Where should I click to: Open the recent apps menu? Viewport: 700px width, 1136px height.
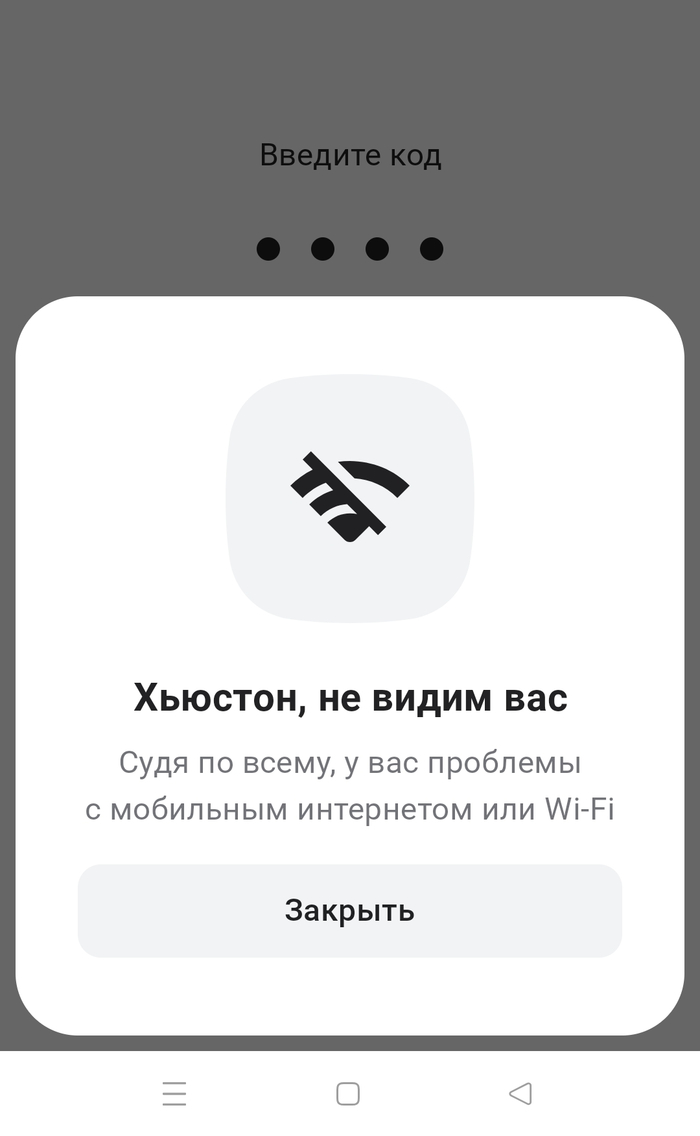(174, 1094)
